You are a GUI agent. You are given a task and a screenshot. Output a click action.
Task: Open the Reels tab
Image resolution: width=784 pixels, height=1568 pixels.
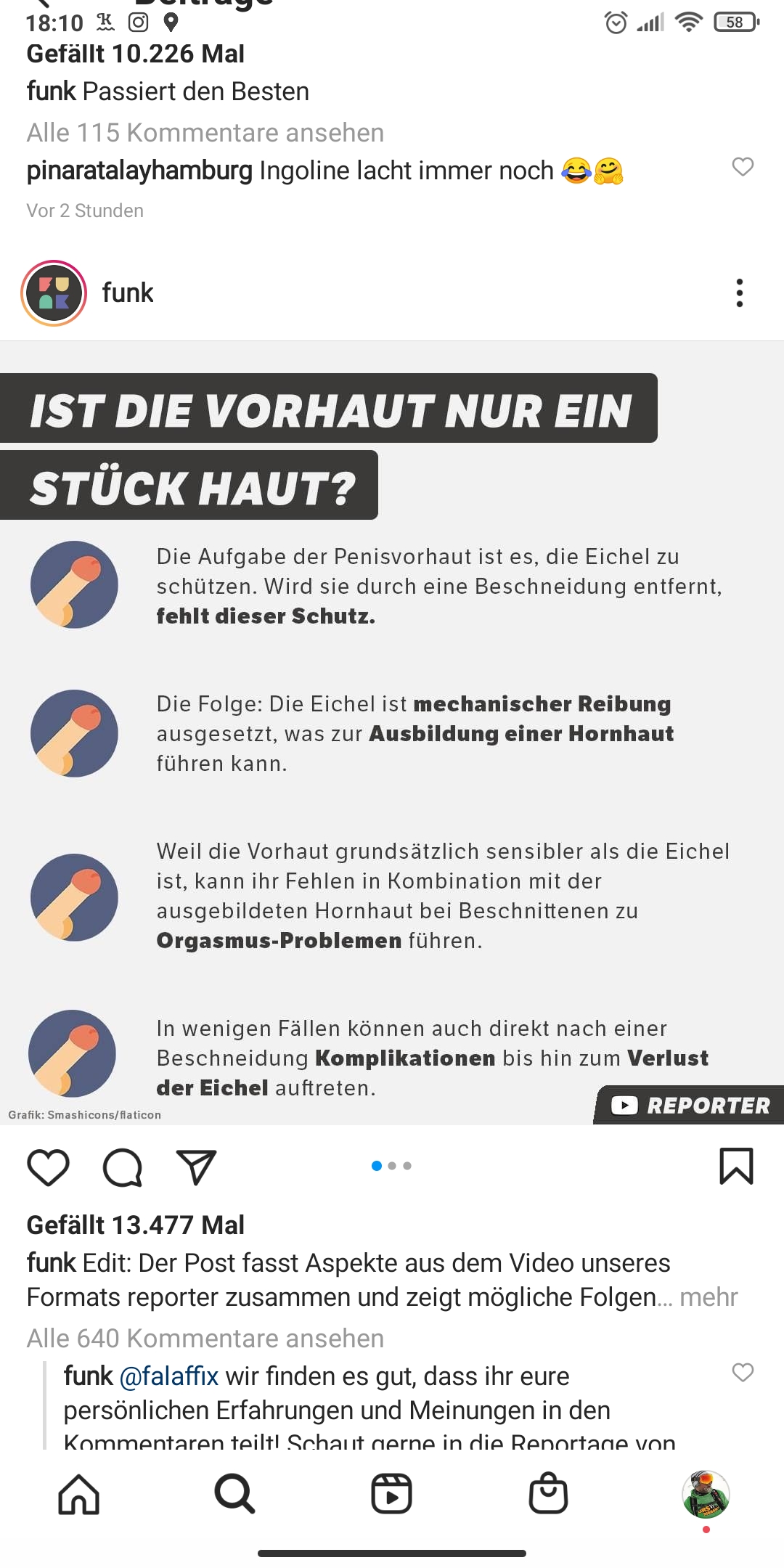pyautogui.click(x=392, y=1494)
